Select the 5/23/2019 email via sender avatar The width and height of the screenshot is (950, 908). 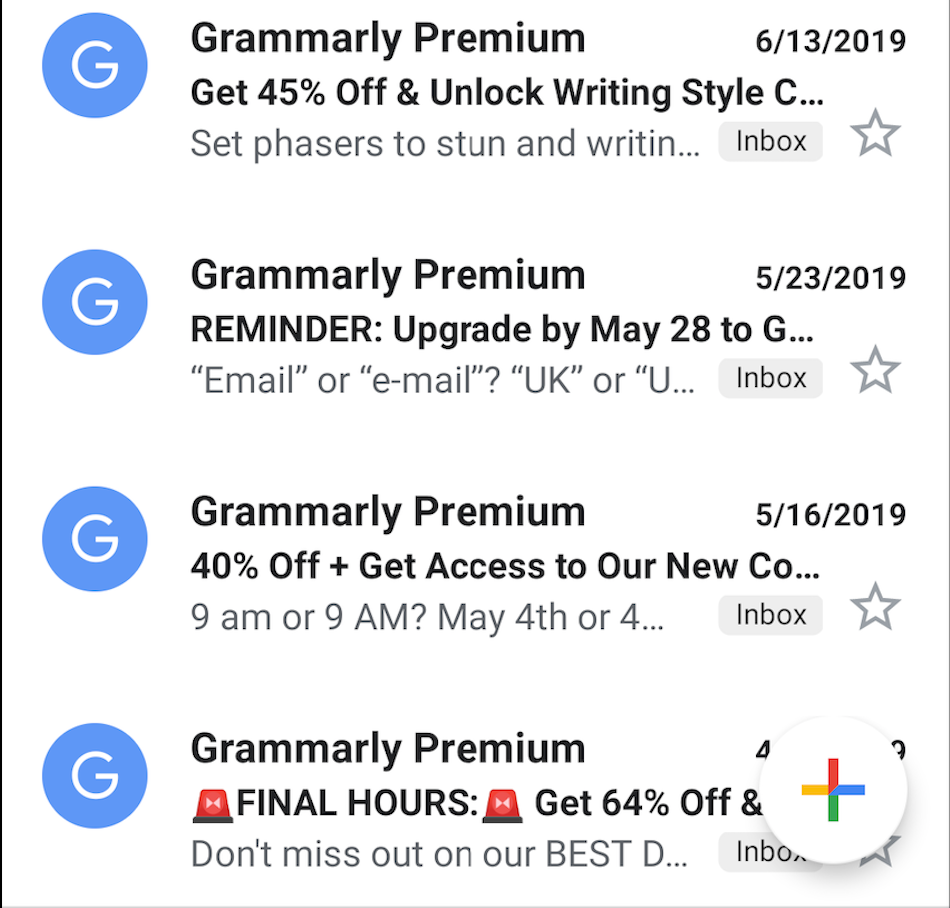[x=95, y=302]
